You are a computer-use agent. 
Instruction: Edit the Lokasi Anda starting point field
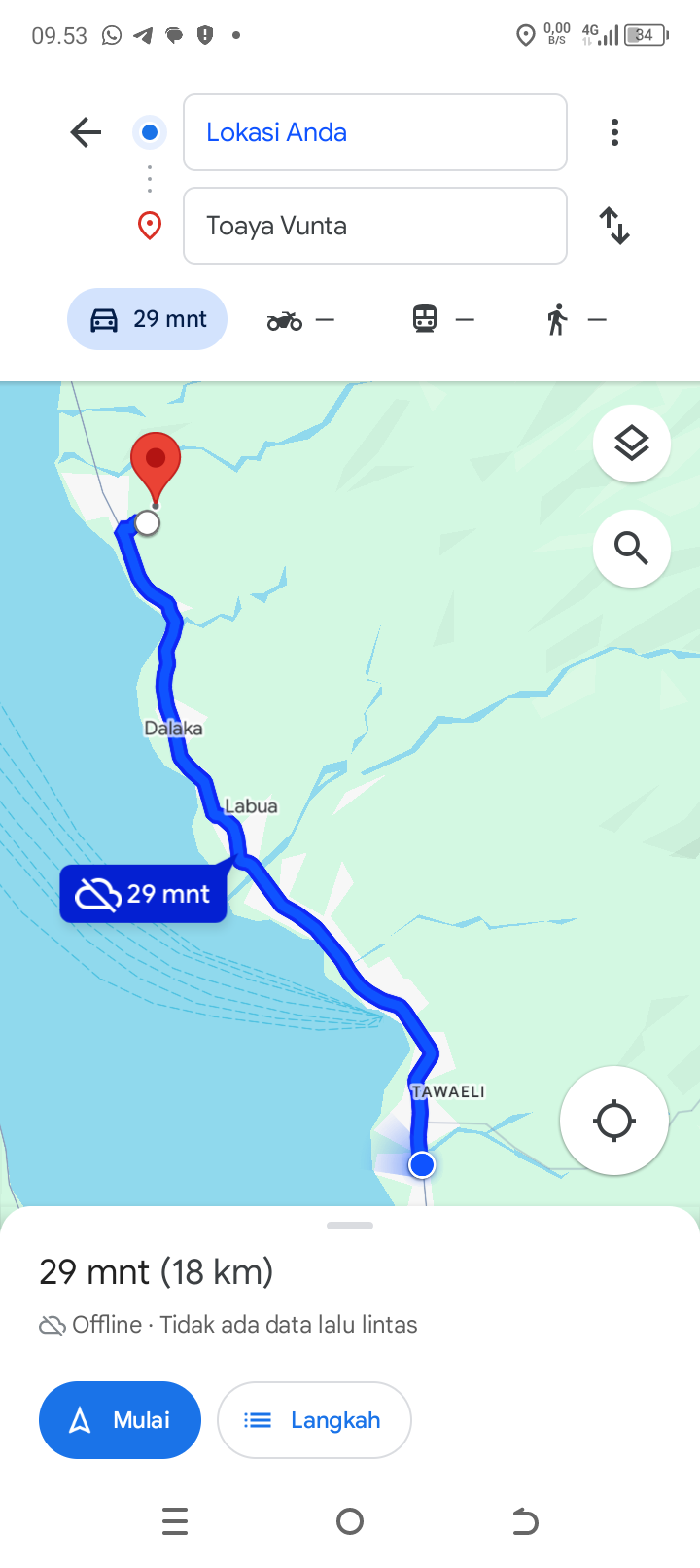(374, 132)
